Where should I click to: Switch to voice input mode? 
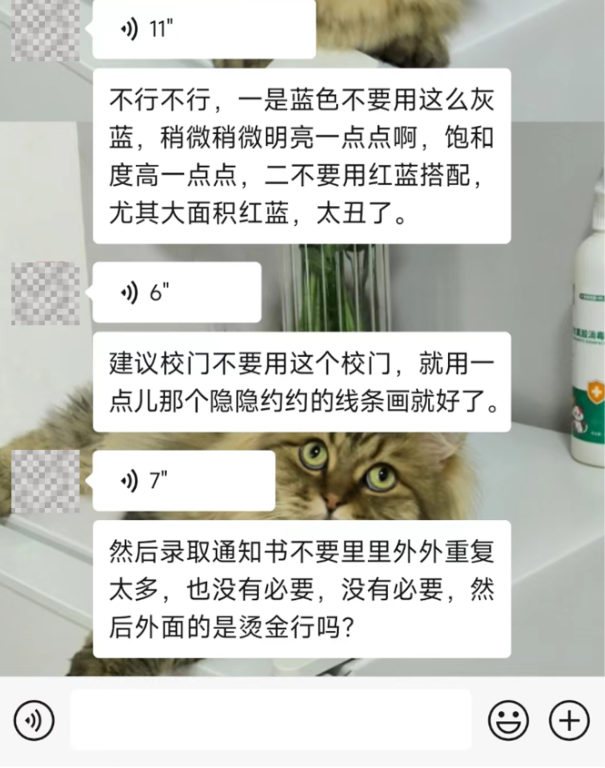tap(34, 720)
